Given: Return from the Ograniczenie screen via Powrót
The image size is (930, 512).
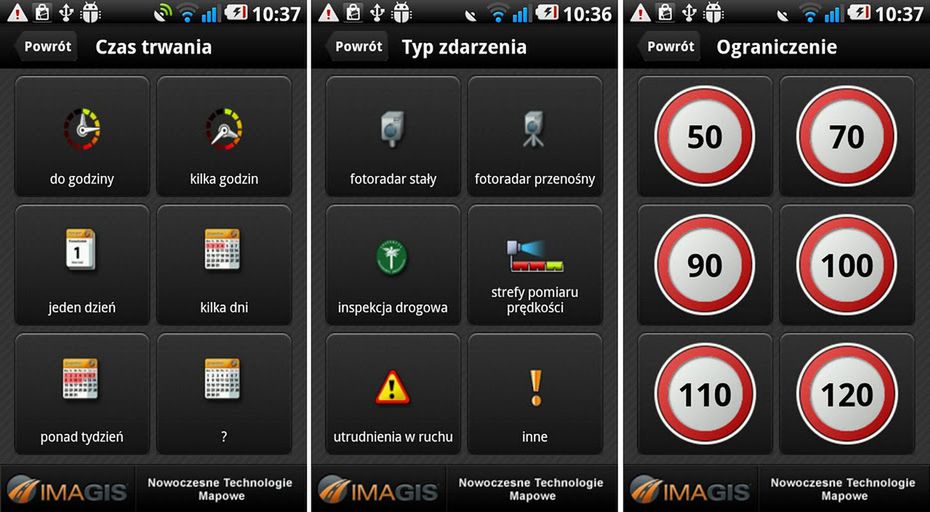Looking at the screenshot, I should point(670,47).
